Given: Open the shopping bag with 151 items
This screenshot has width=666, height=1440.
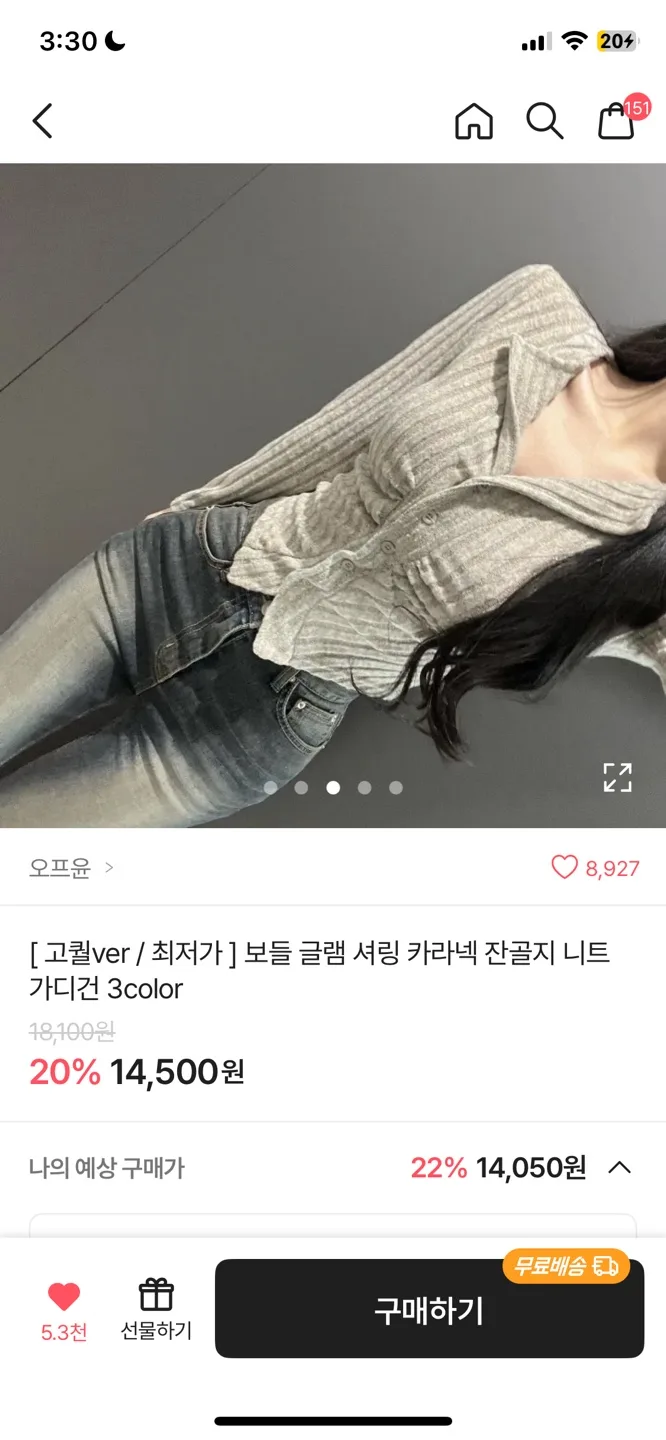Looking at the screenshot, I should (x=616, y=121).
